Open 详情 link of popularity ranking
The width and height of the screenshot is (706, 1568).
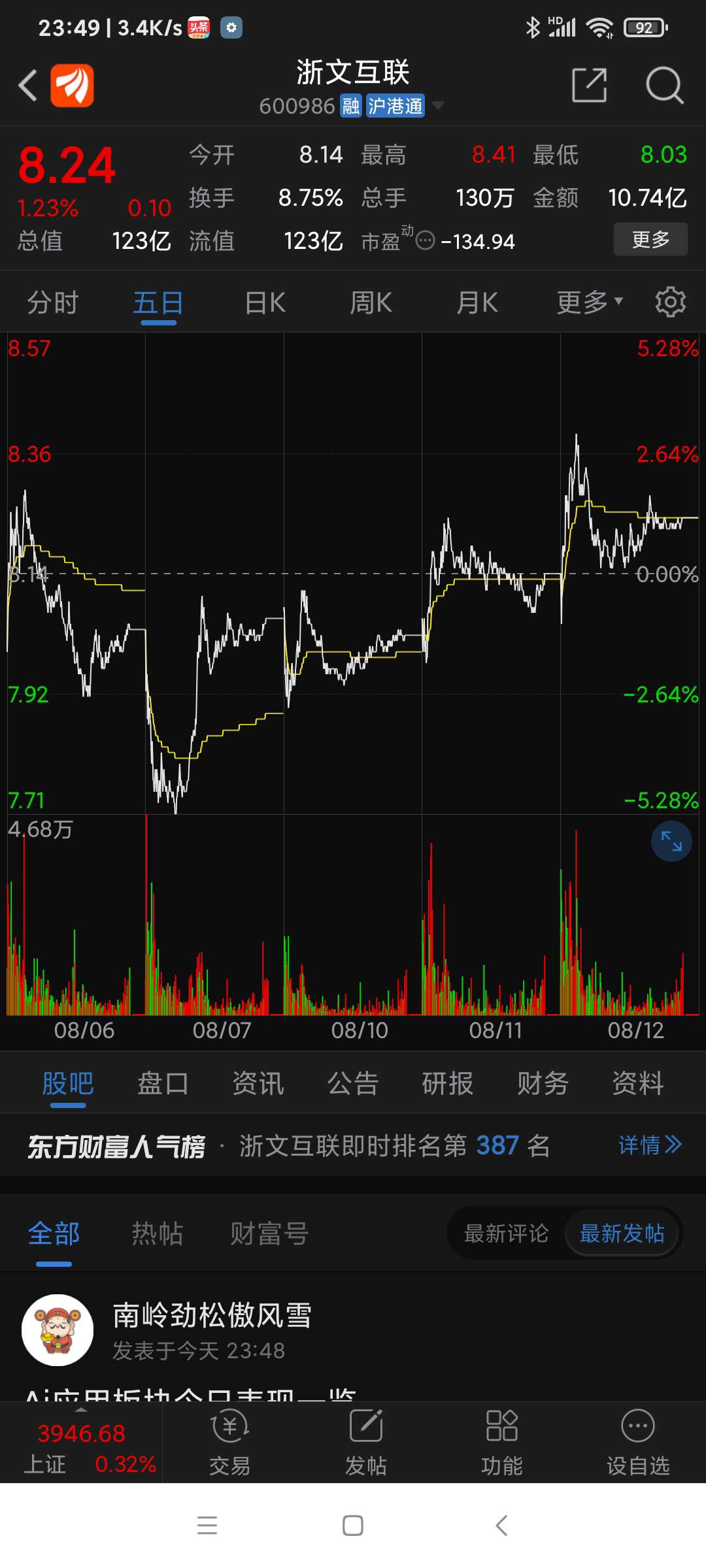pyautogui.click(x=650, y=1145)
